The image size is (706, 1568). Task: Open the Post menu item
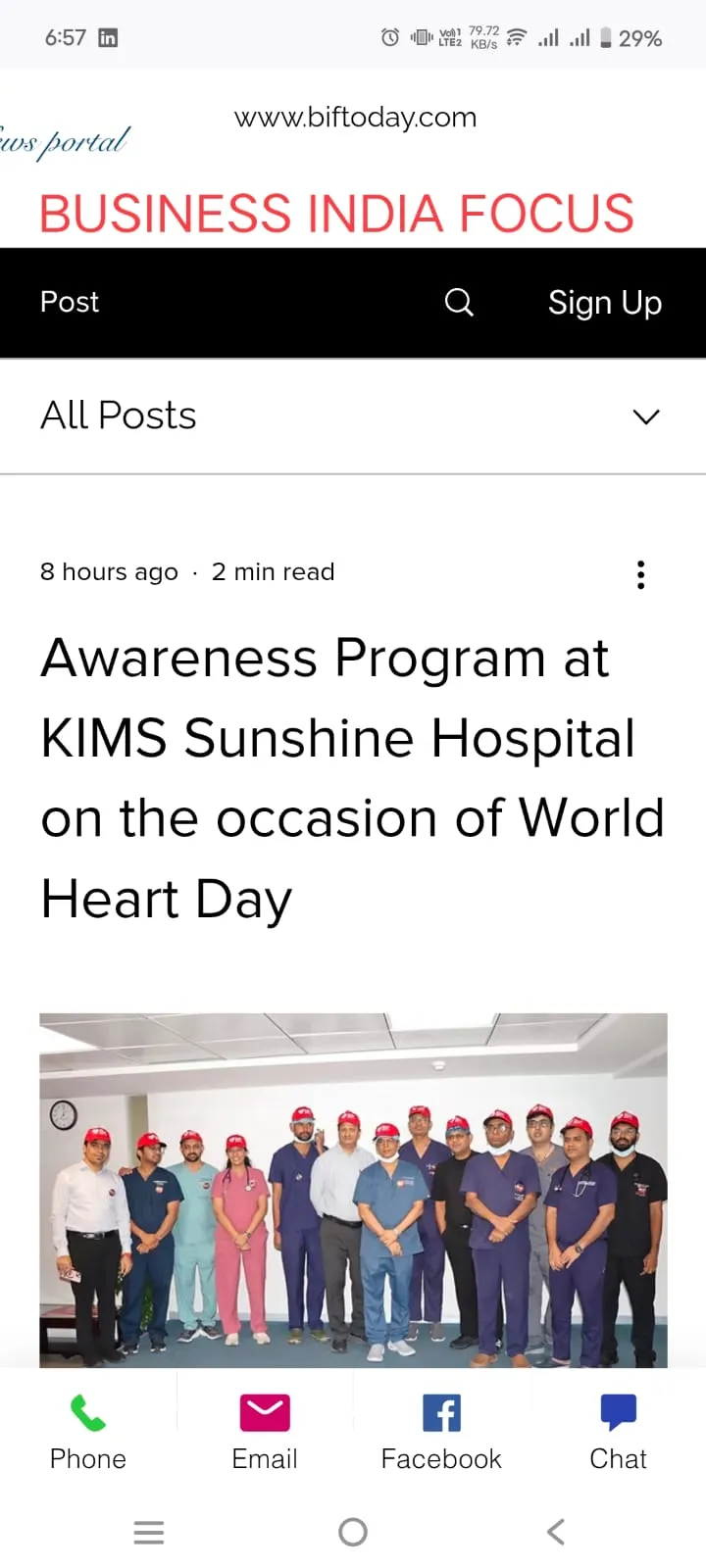click(70, 302)
